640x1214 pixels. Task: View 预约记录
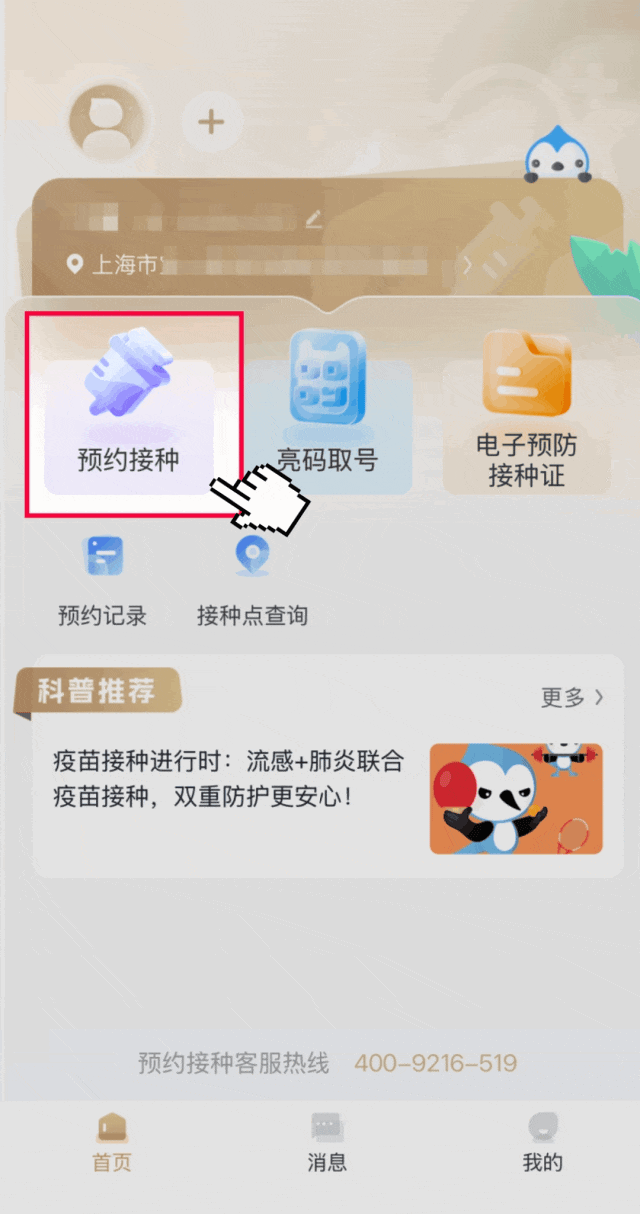click(x=102, y=582)
